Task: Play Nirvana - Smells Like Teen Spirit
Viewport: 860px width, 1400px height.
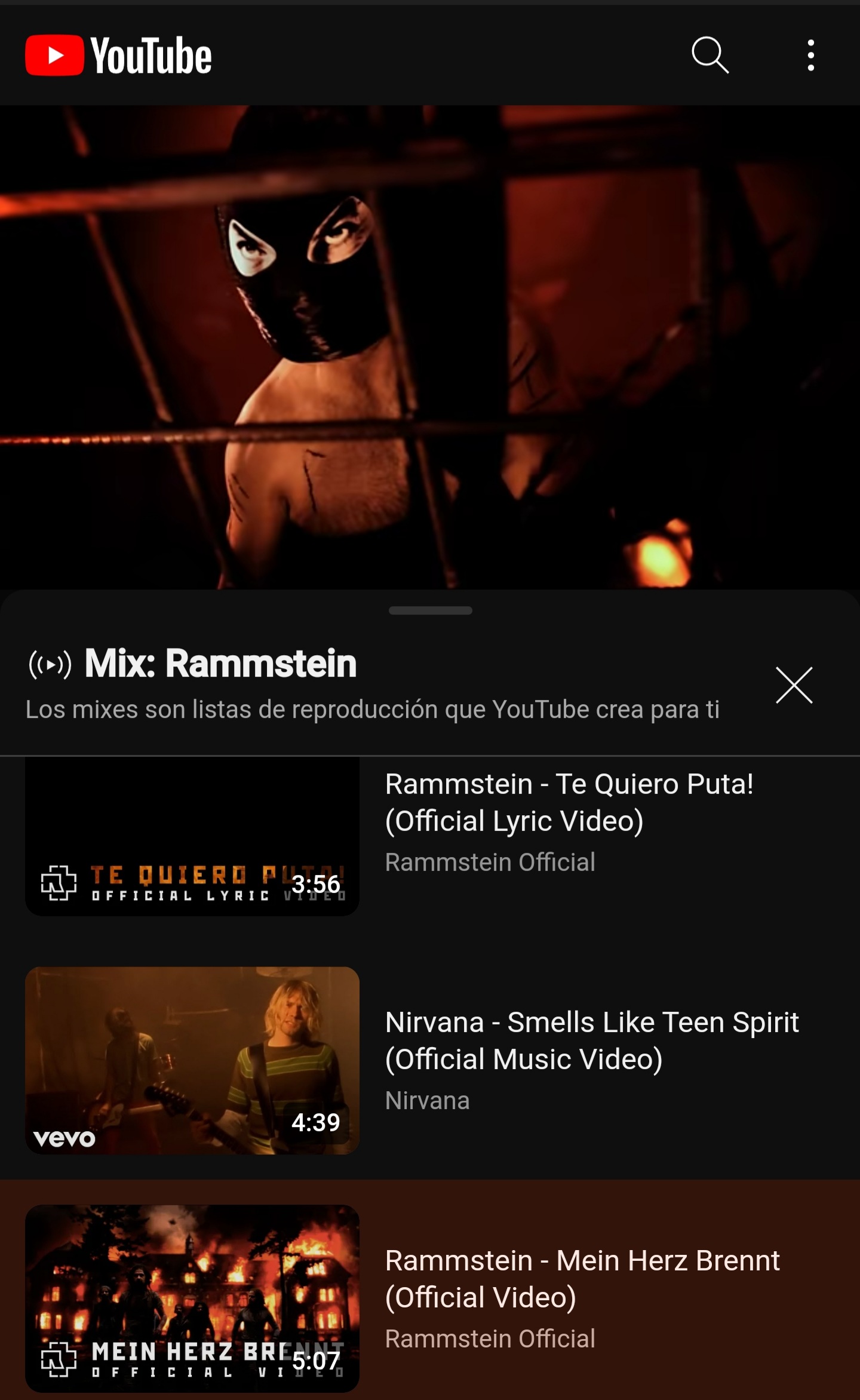Action: click(192, 1060)
